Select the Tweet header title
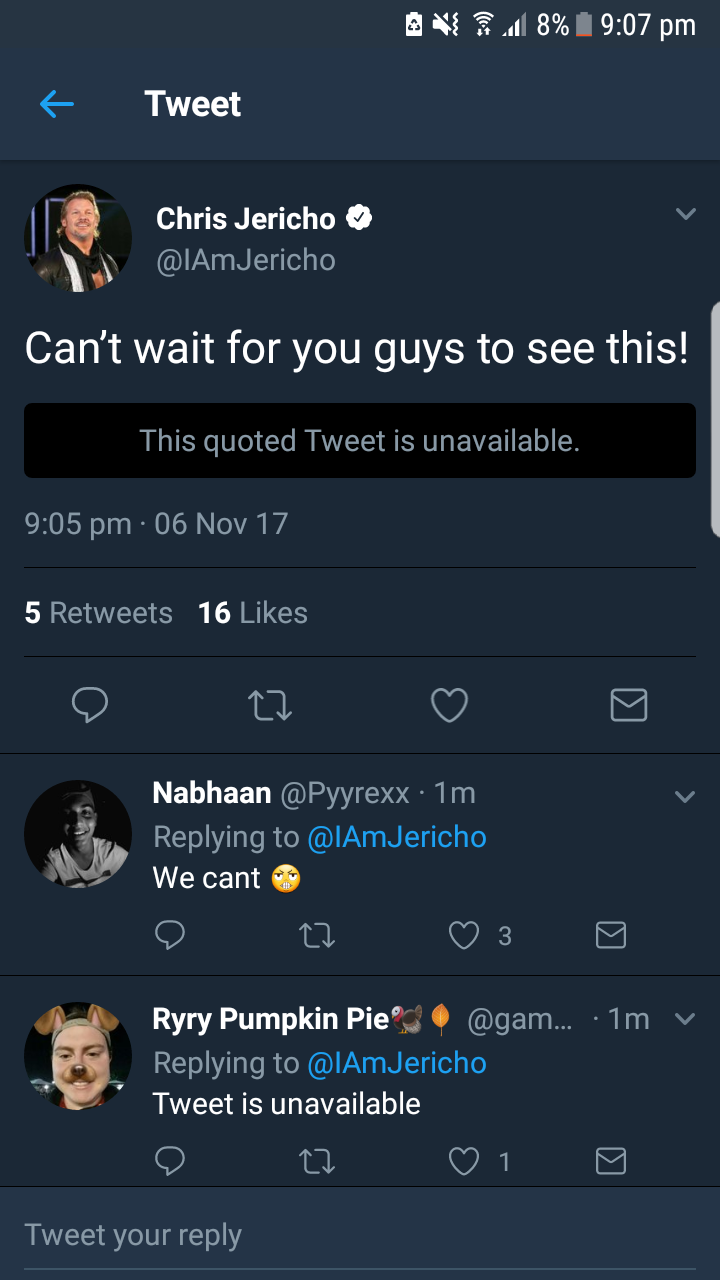 [x=192, y=103]
